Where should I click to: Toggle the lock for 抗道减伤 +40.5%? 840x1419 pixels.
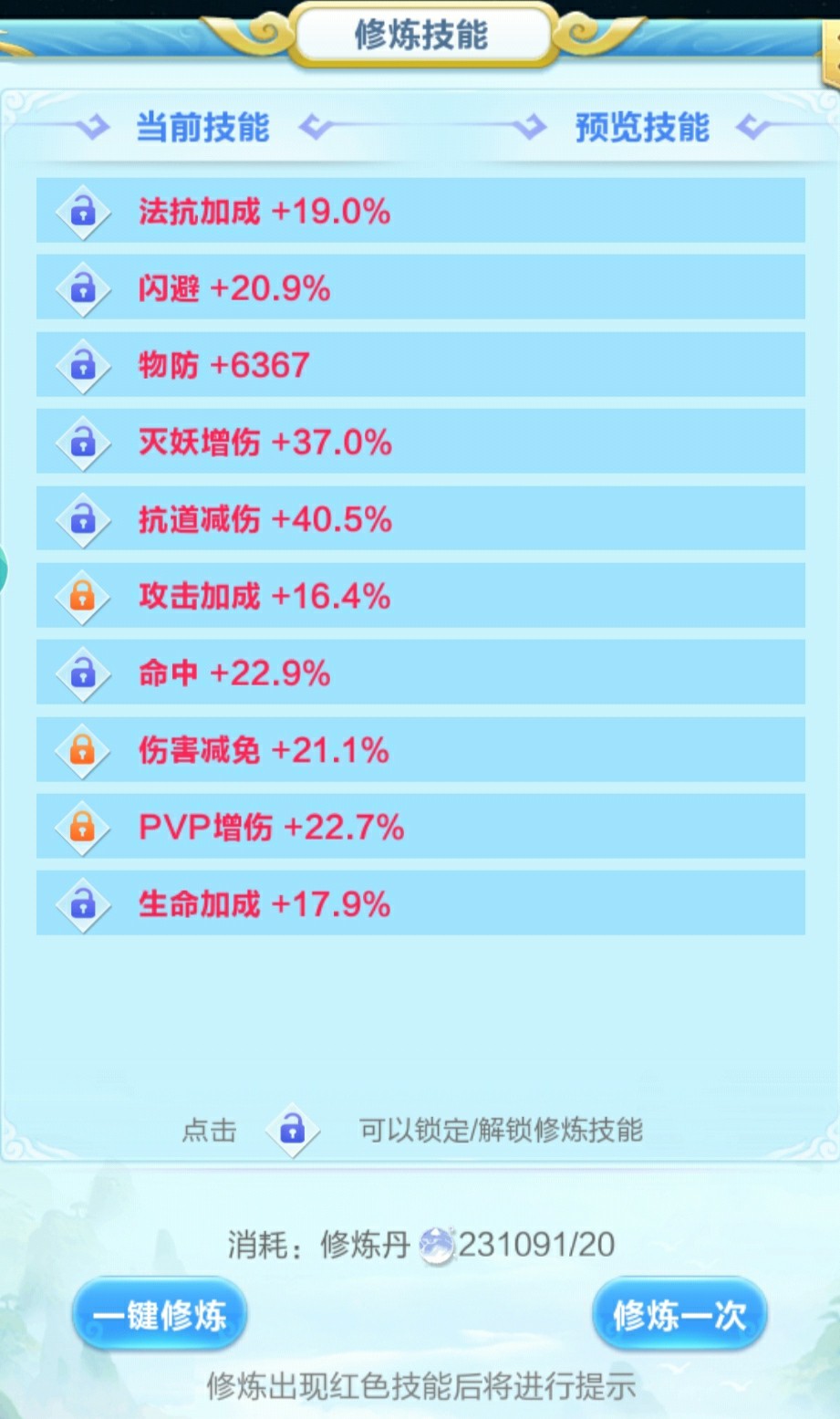click(x=83, y=519)
